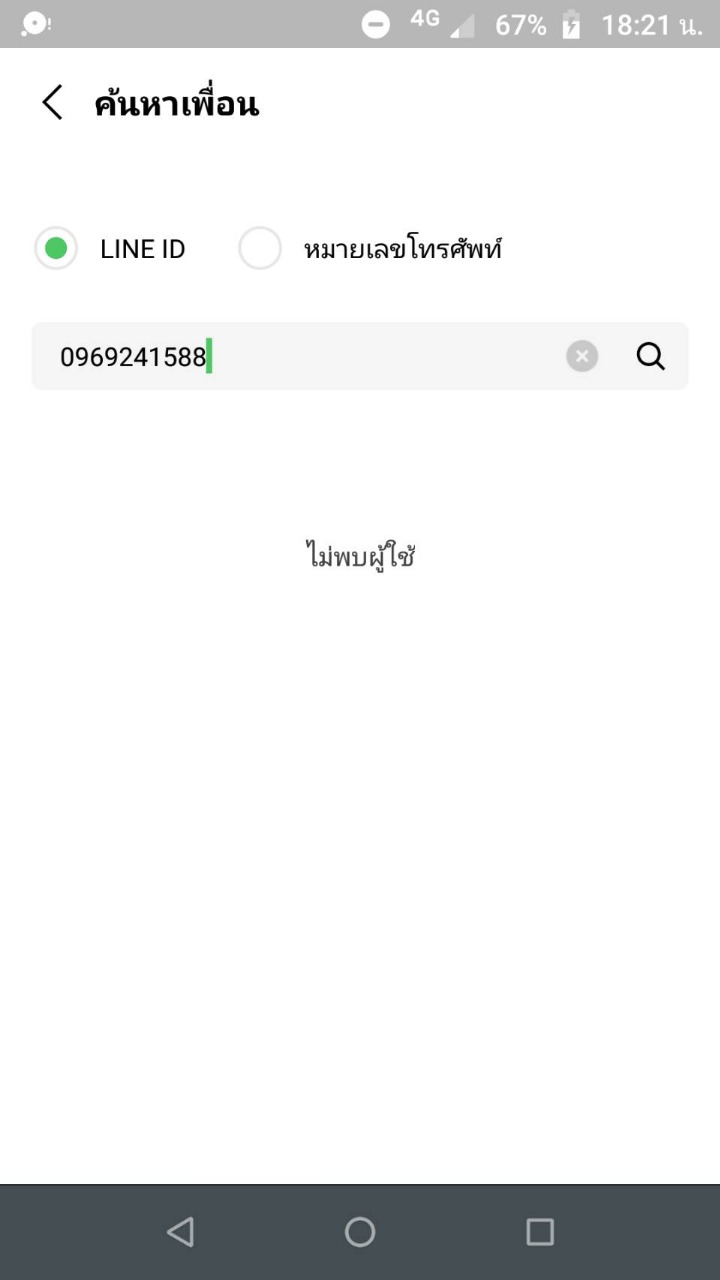Tap the magnifier icon to search
This screenshot has width=720, height=1280.
(x=651, y=356)
